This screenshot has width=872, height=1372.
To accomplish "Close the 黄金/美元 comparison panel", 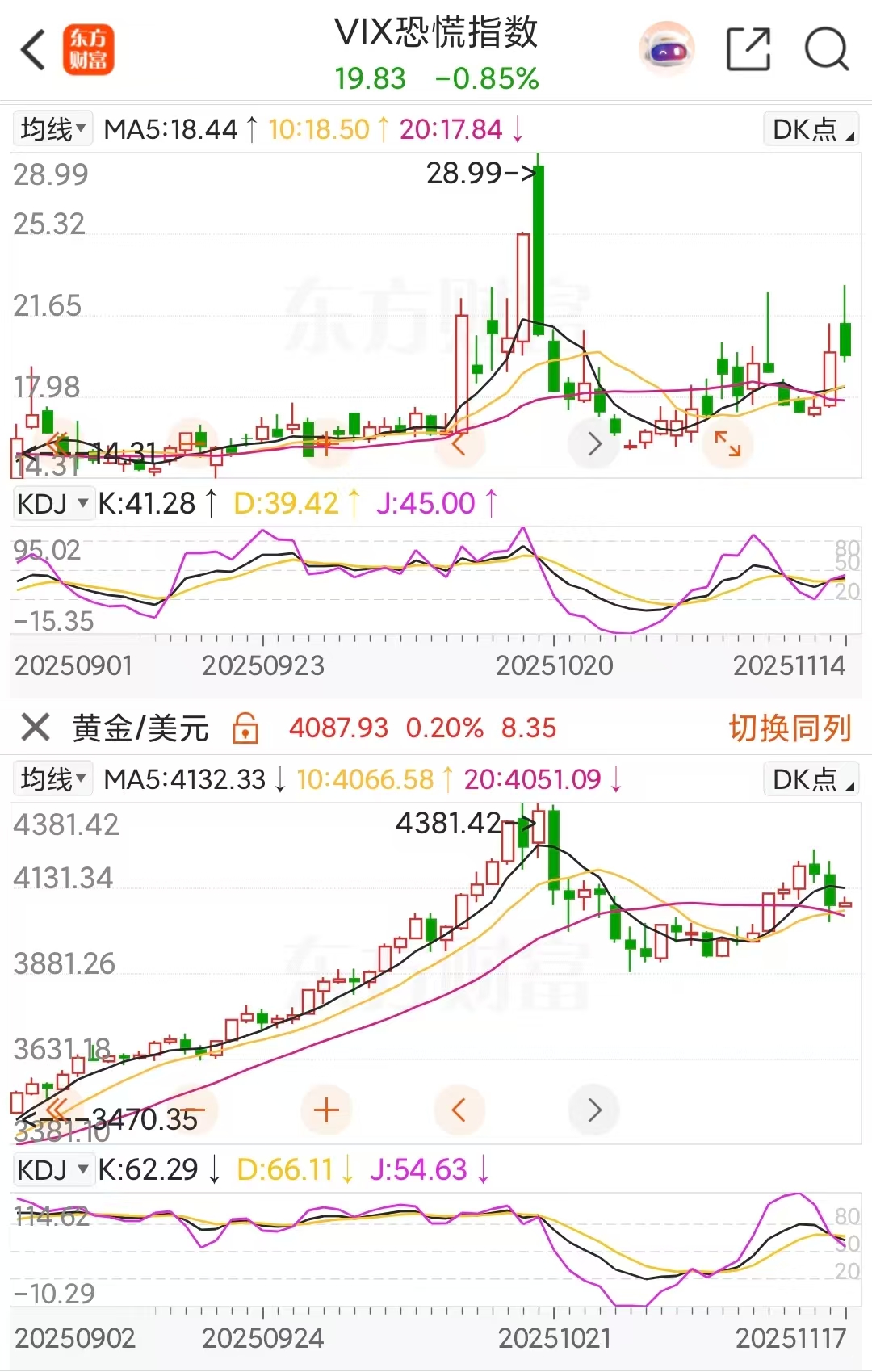I will click(36, 728).
